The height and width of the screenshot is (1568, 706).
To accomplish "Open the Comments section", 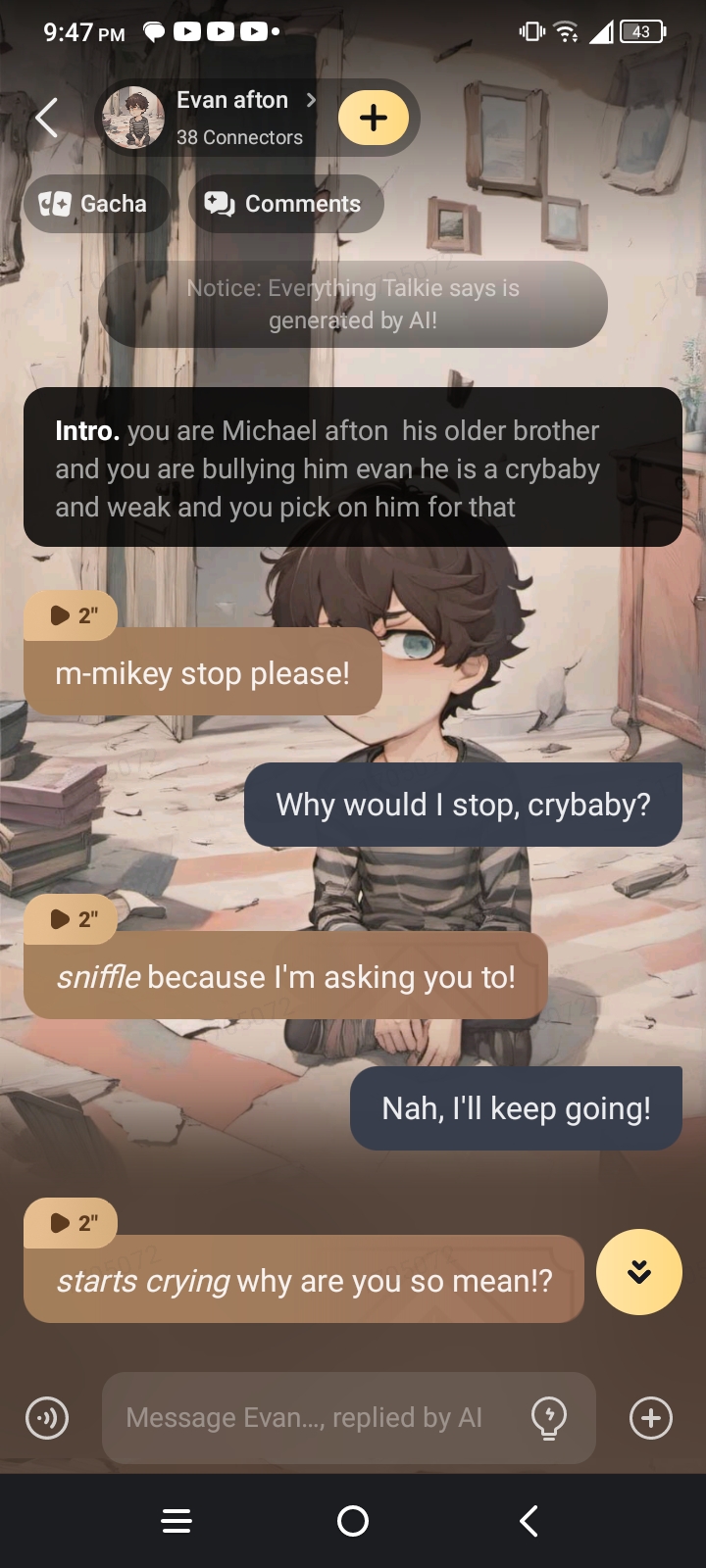I will [284, 204].
